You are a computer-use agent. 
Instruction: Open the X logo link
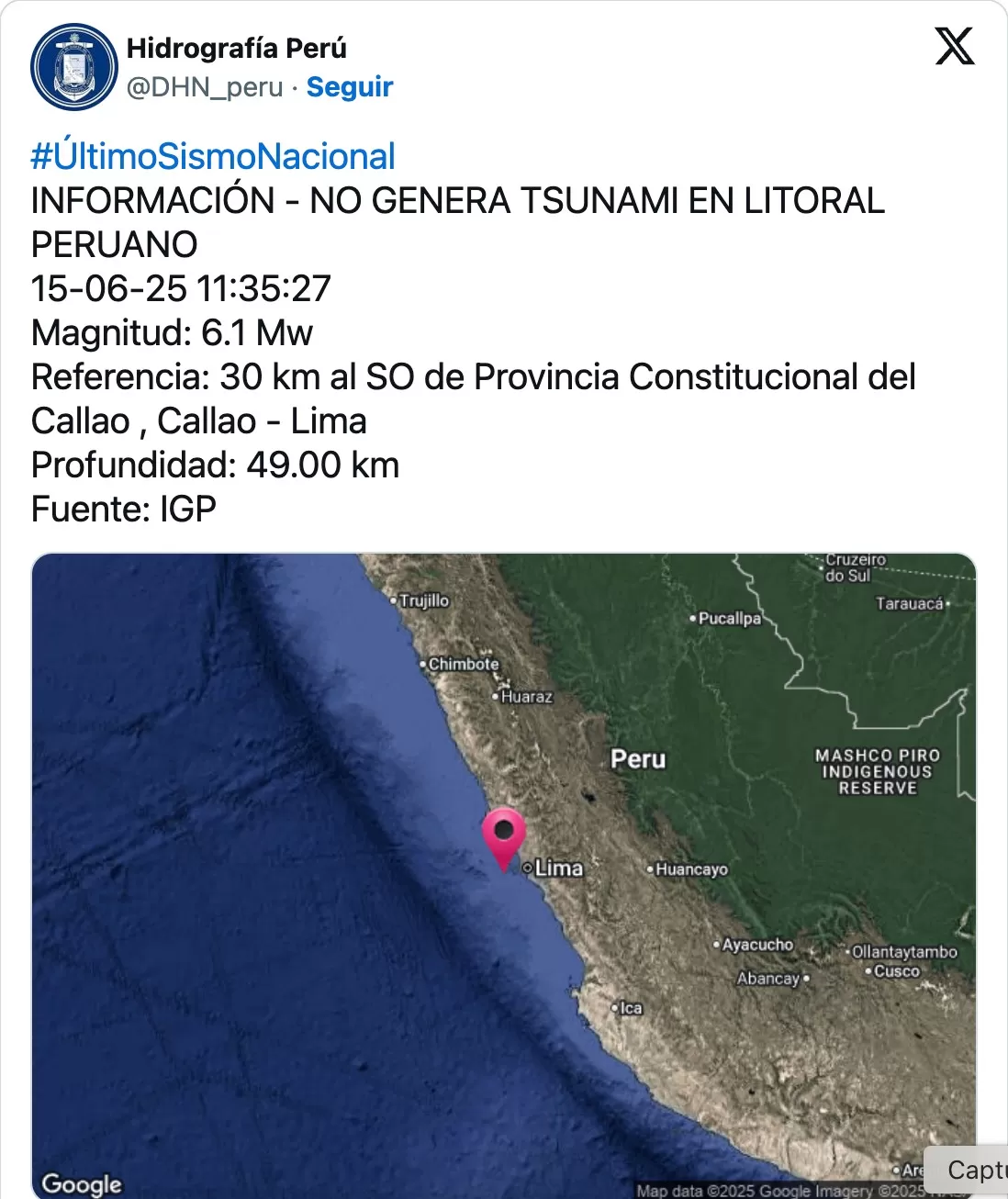[x=954, y=46]
